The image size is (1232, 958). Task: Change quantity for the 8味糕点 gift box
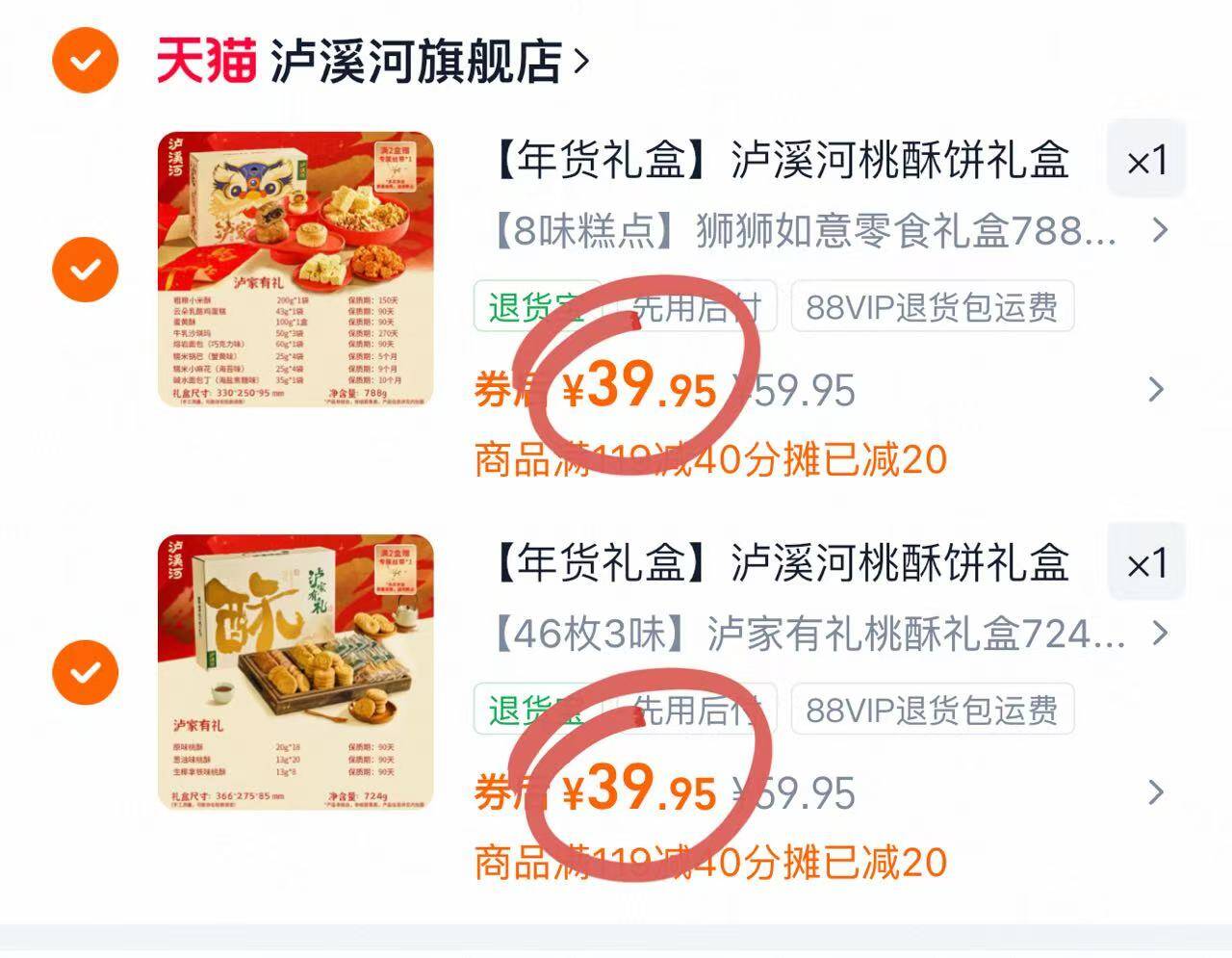1146,160
